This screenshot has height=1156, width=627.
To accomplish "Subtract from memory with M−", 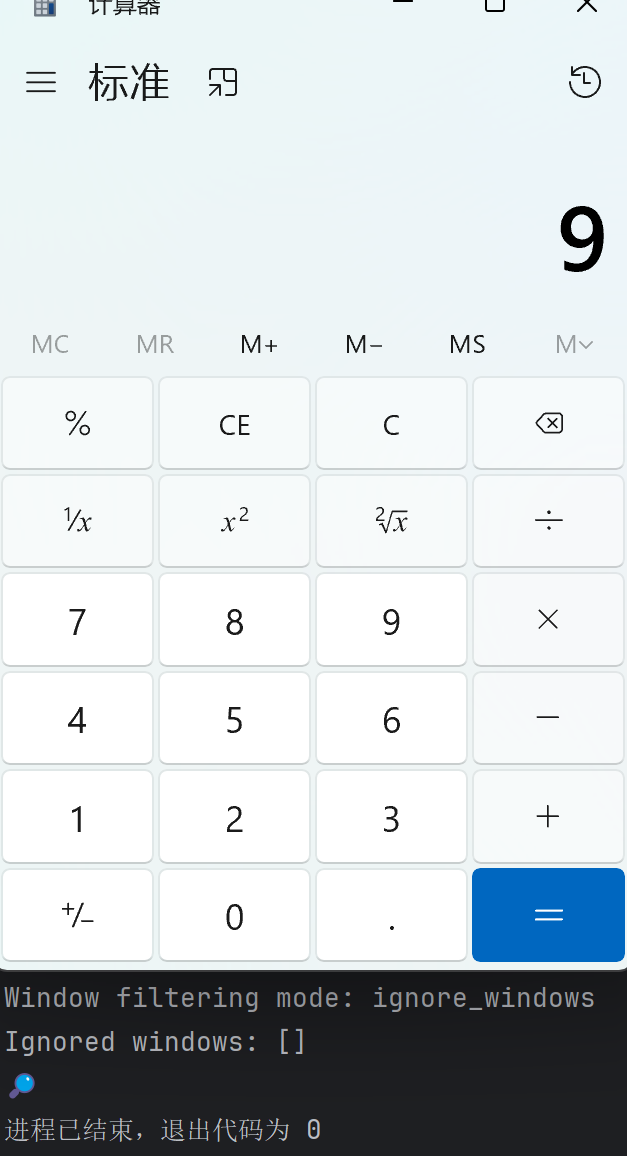I will [x=364, y=345].
